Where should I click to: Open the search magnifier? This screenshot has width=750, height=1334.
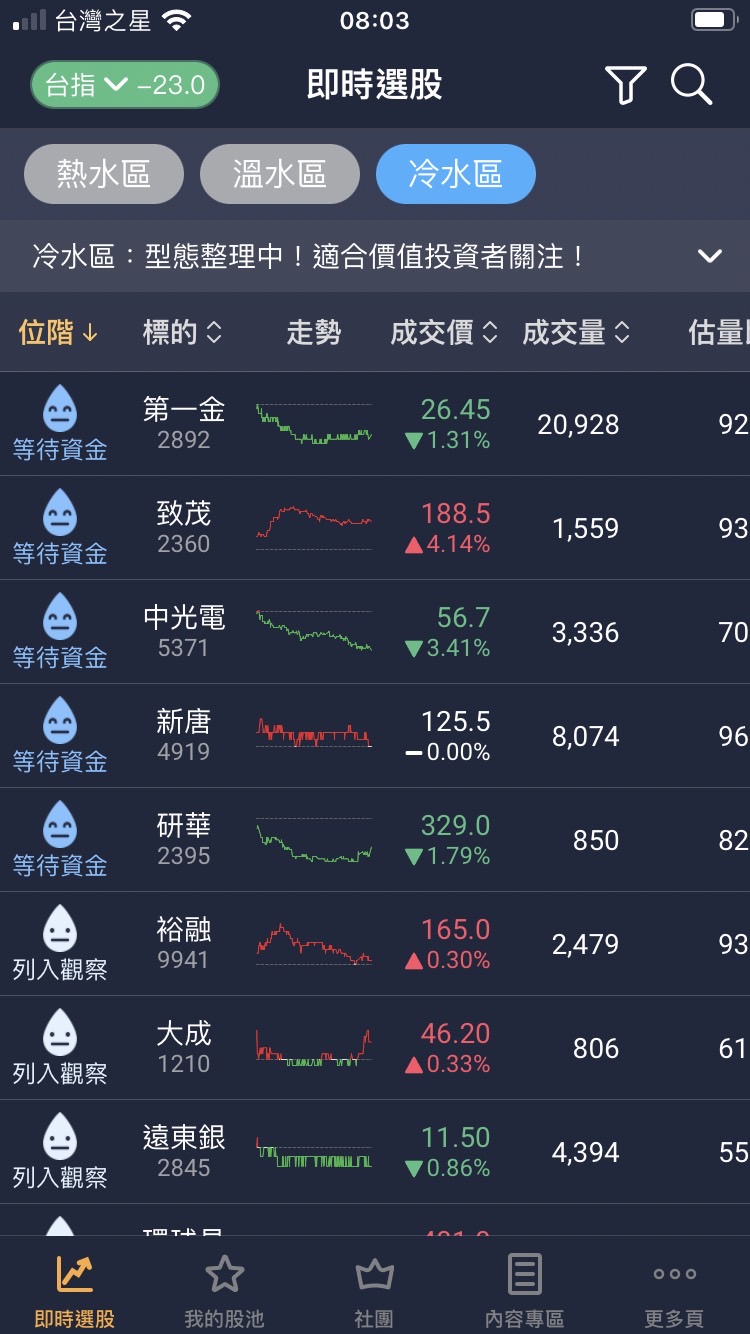[691, 85]
